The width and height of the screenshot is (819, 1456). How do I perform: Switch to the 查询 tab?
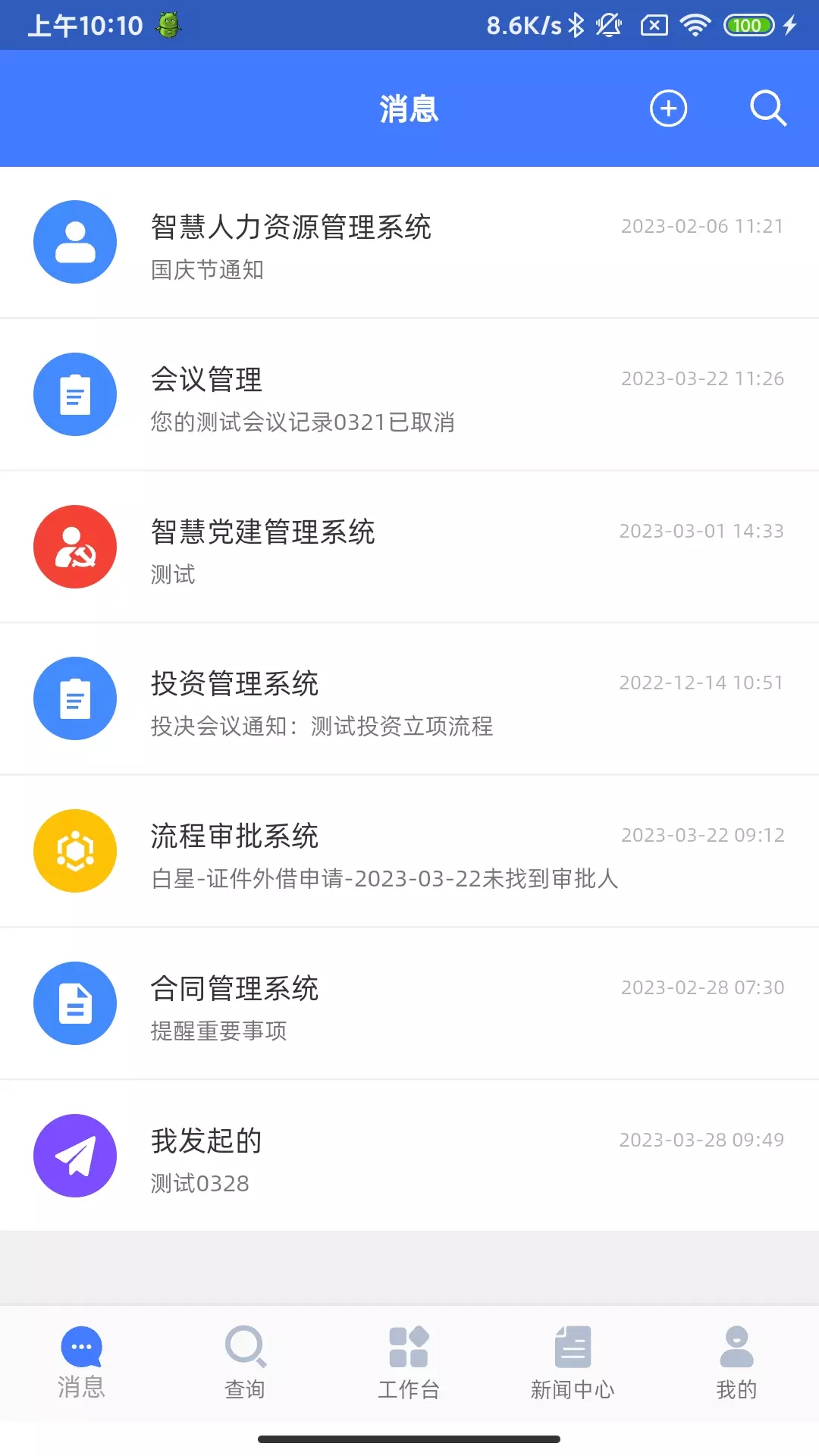coord(245,1363)
